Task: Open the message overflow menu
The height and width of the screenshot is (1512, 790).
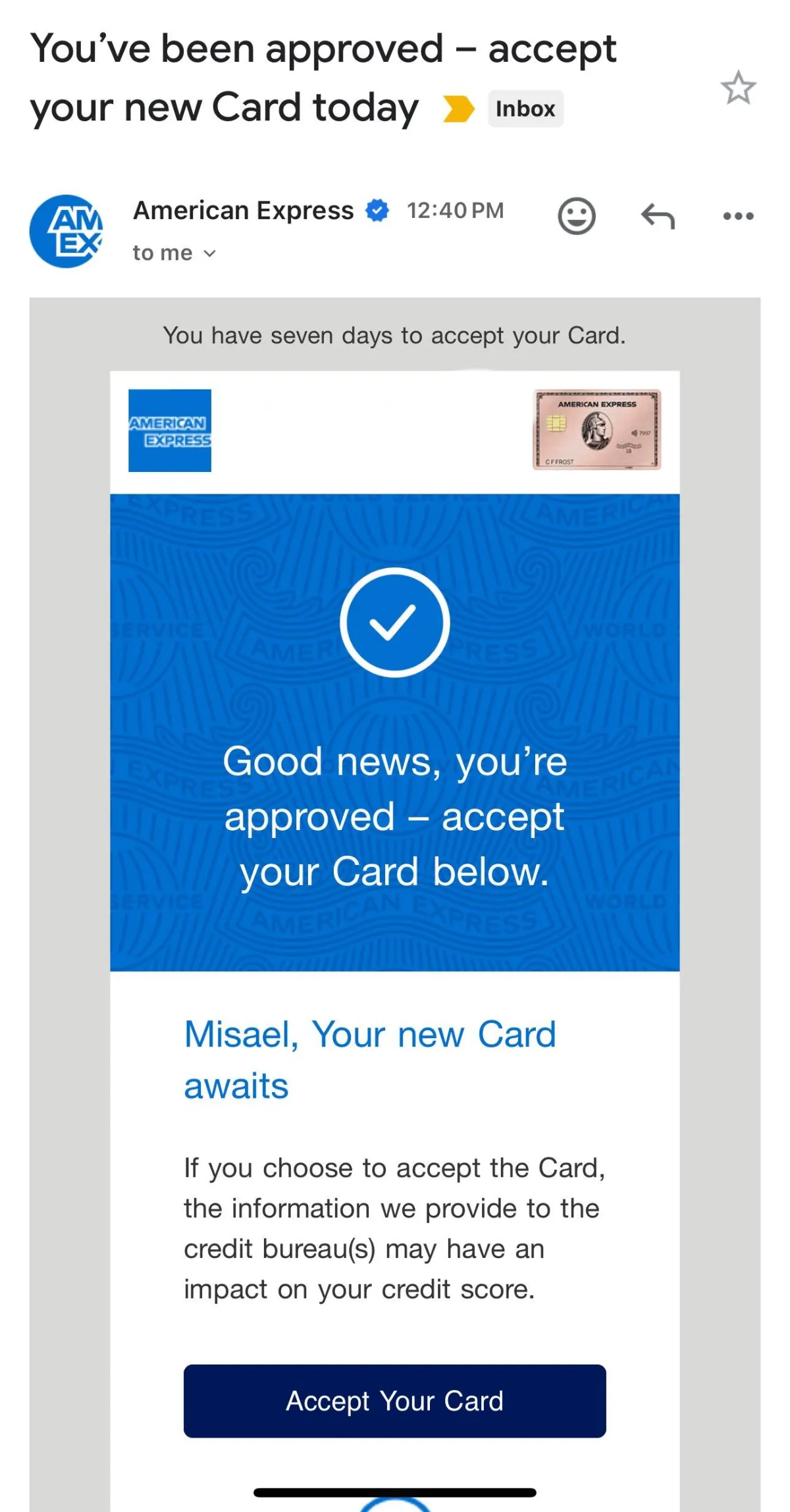Action: tap(738, 216)
